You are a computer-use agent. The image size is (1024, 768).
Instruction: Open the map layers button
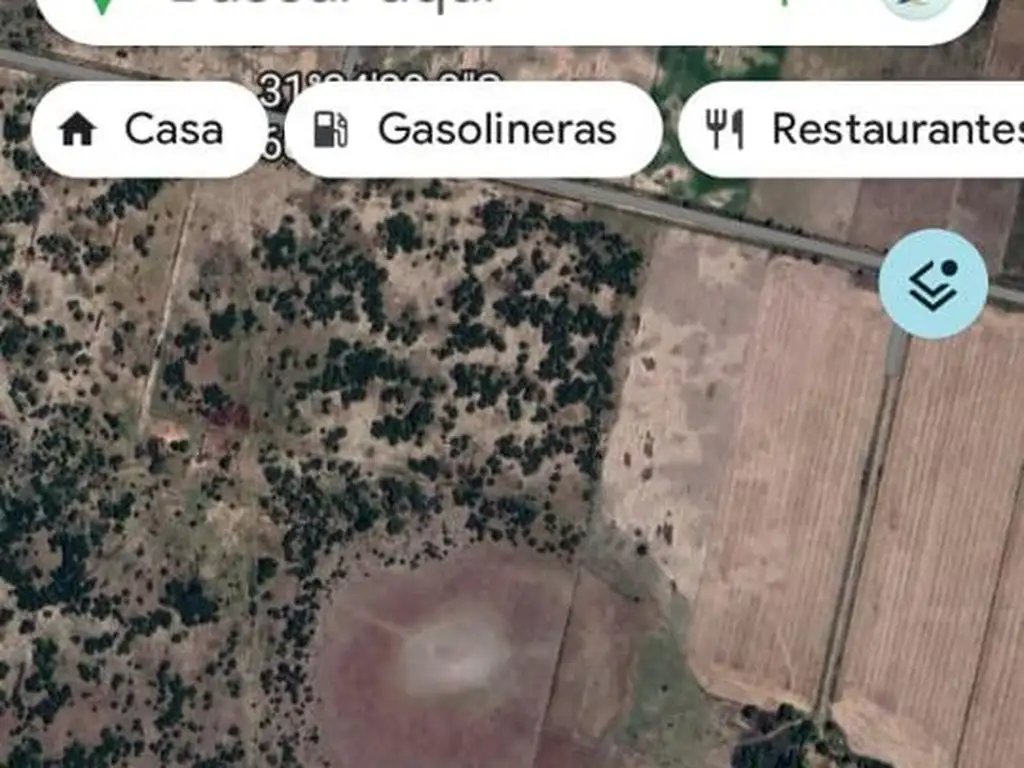coord(932,284)
